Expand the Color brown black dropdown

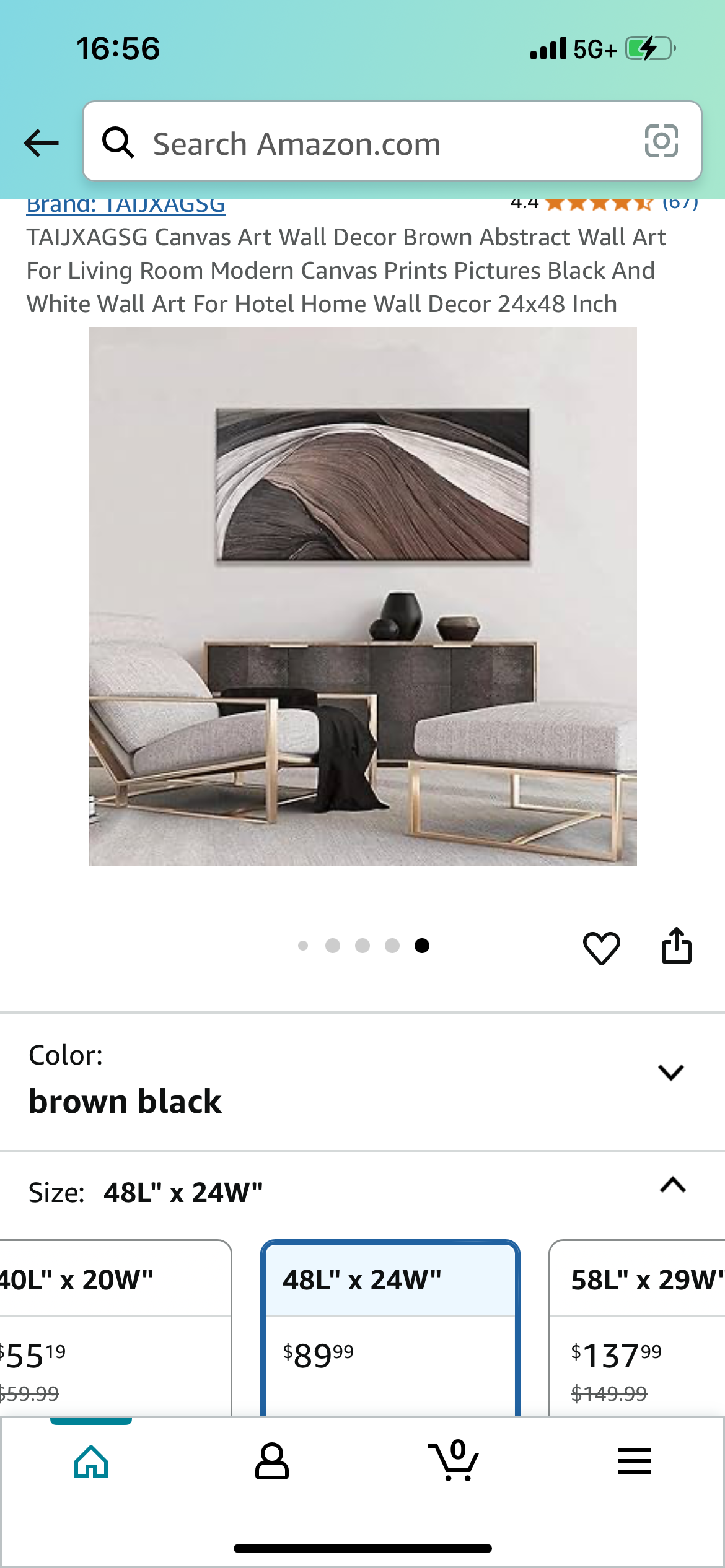pos(670,1072)
